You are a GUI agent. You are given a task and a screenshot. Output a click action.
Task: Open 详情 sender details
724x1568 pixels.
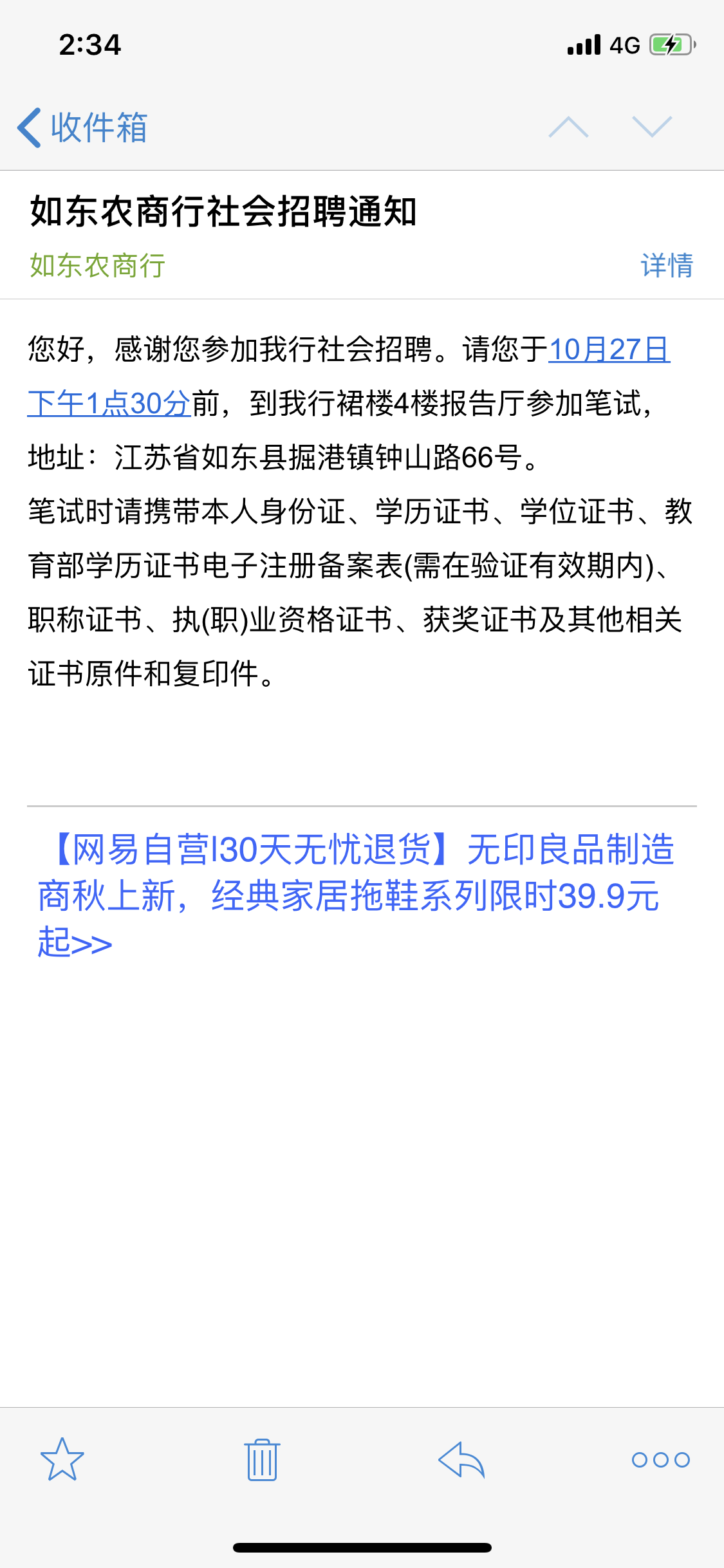tap(667, 265)
